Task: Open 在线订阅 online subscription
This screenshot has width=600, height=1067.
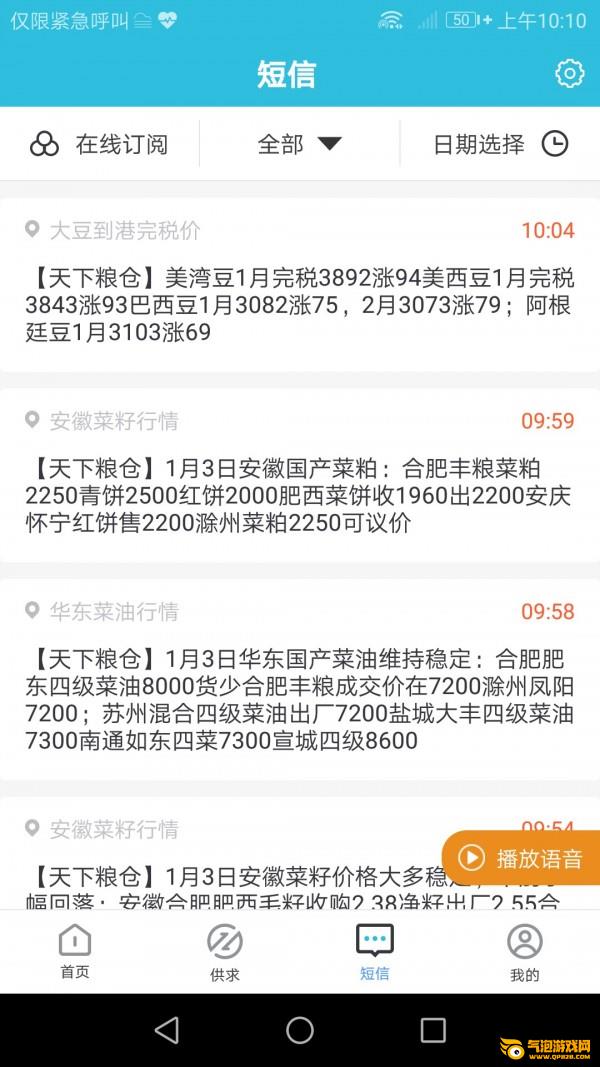Action: 99,144
